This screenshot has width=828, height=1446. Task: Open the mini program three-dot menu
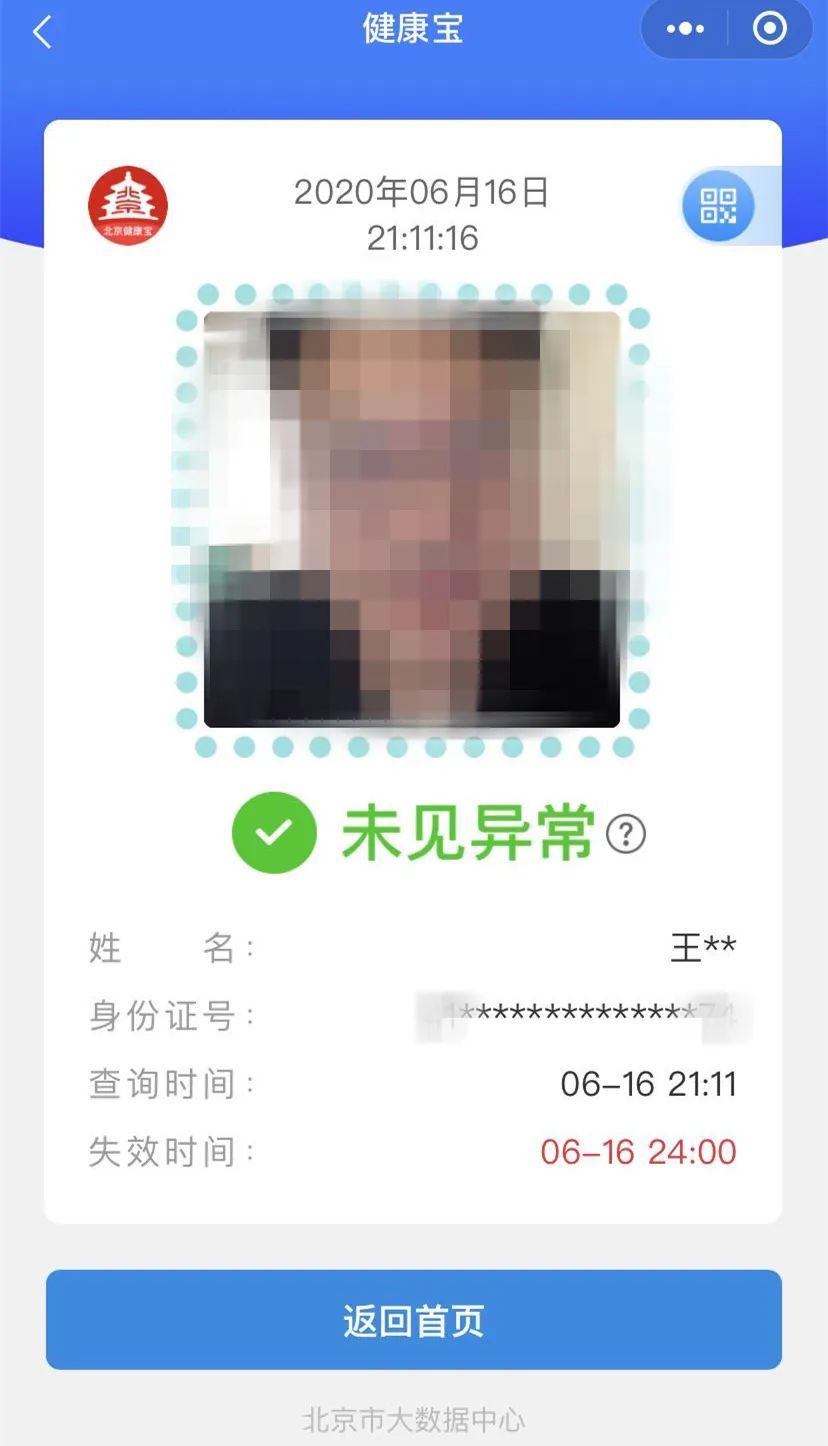[x=685, y=29]
